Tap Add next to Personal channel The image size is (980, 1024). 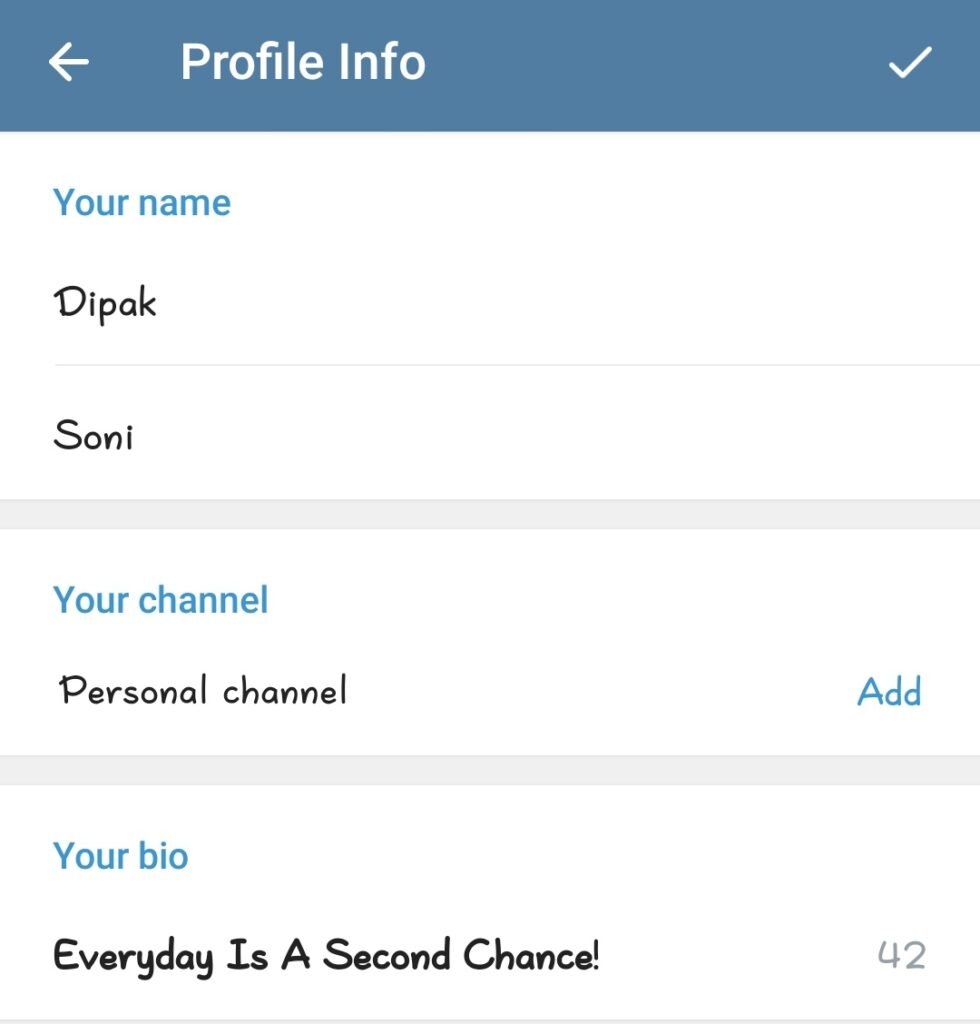(x=889, y=691)
